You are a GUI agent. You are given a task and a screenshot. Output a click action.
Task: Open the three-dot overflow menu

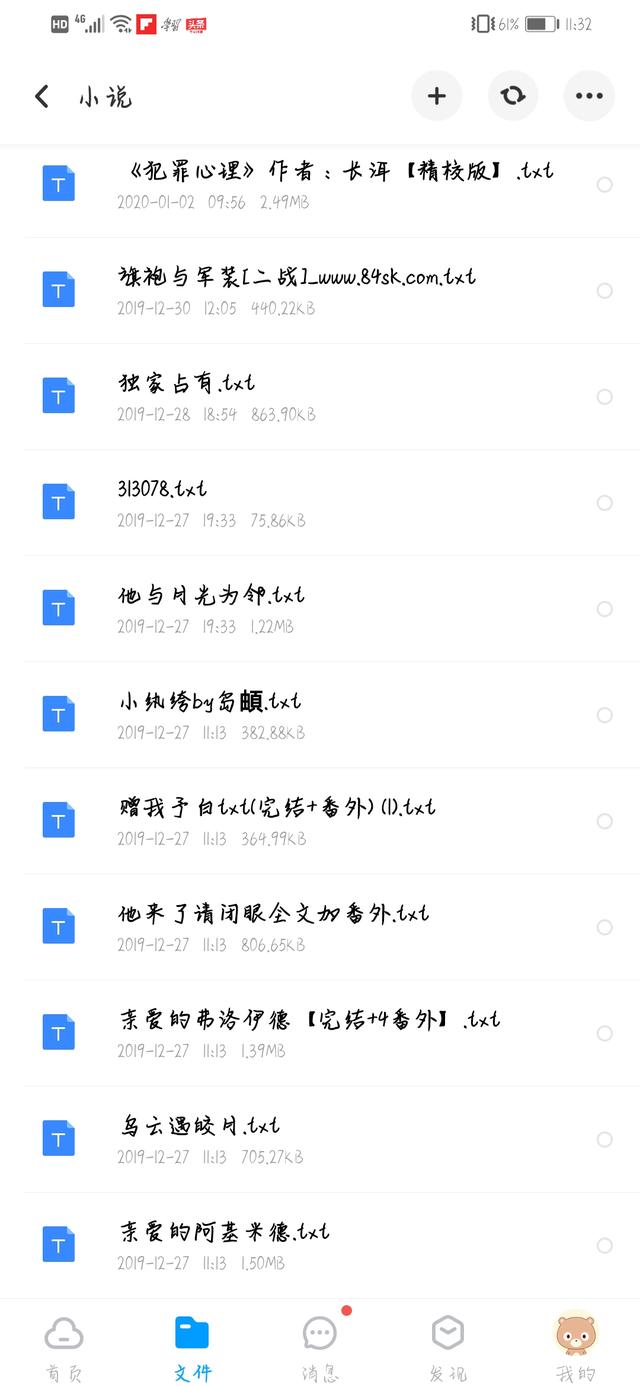[x=589, y=96]
